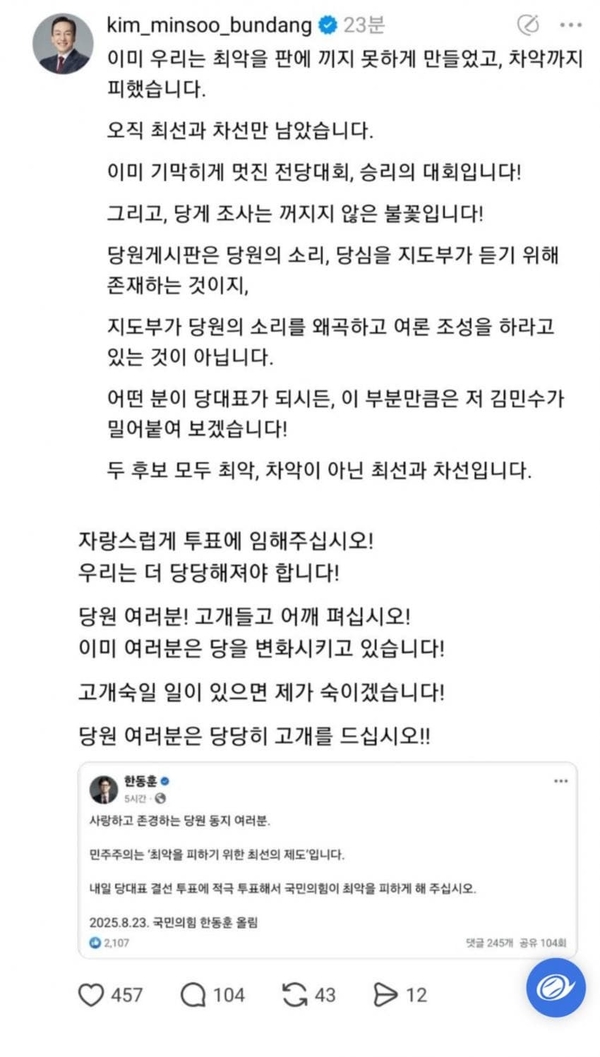The image size is (600, 1057).
Task: Open kim_minsoo_bundang's profile picture
Action: point(63,43)
